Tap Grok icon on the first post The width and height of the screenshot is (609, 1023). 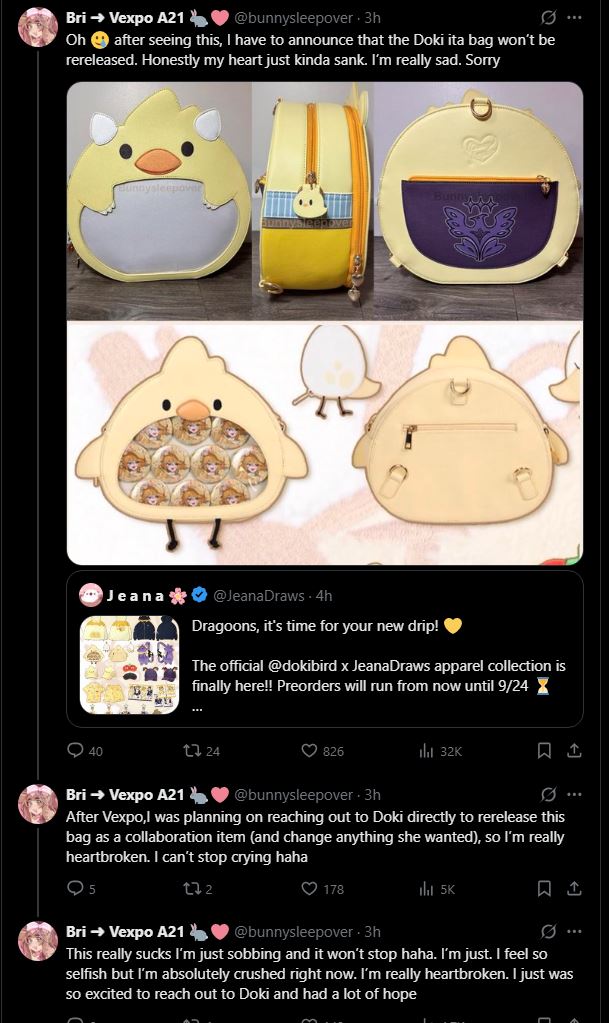[x=548, y=18]
